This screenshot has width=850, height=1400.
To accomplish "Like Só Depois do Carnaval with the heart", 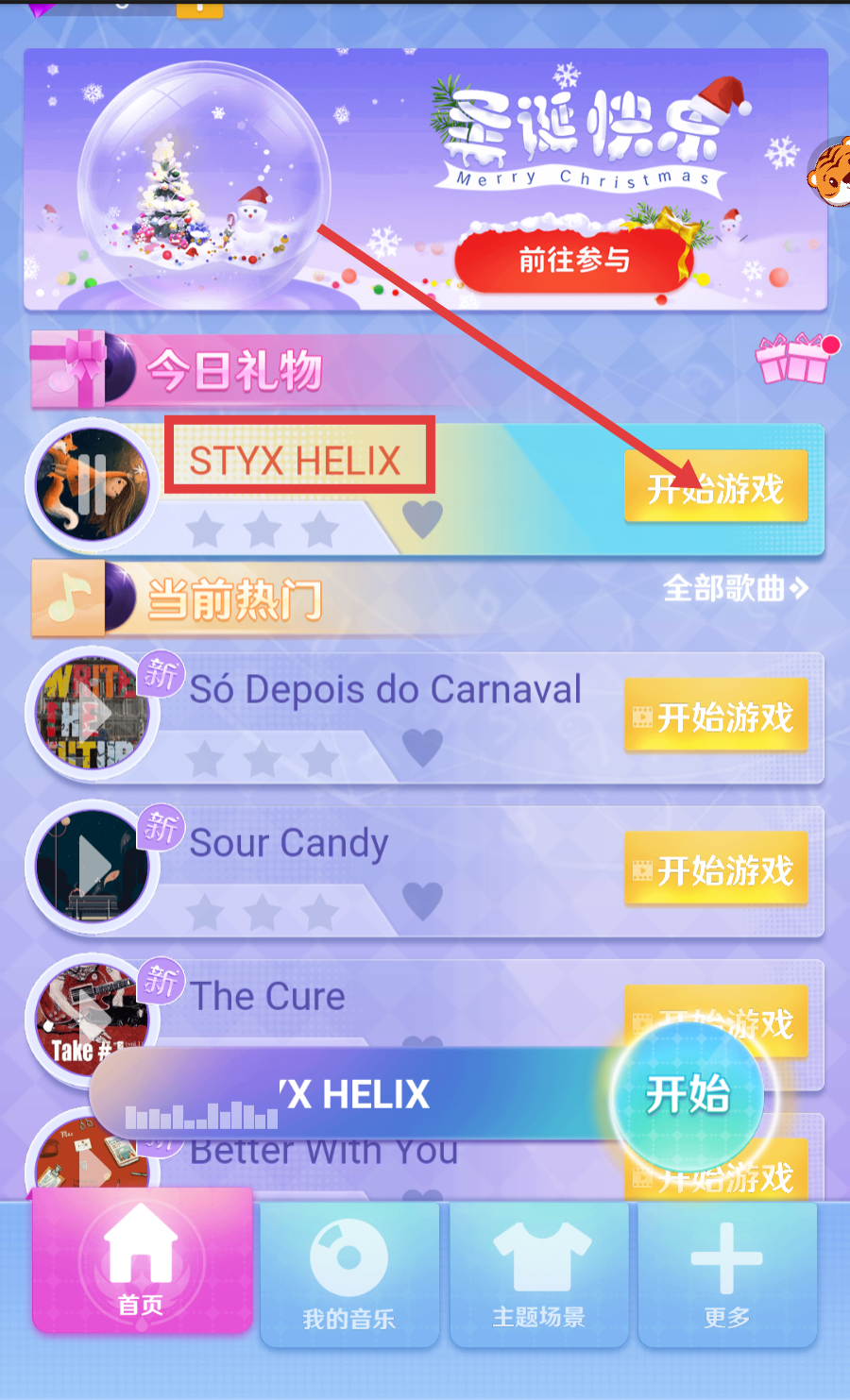I will coord(422,748).
